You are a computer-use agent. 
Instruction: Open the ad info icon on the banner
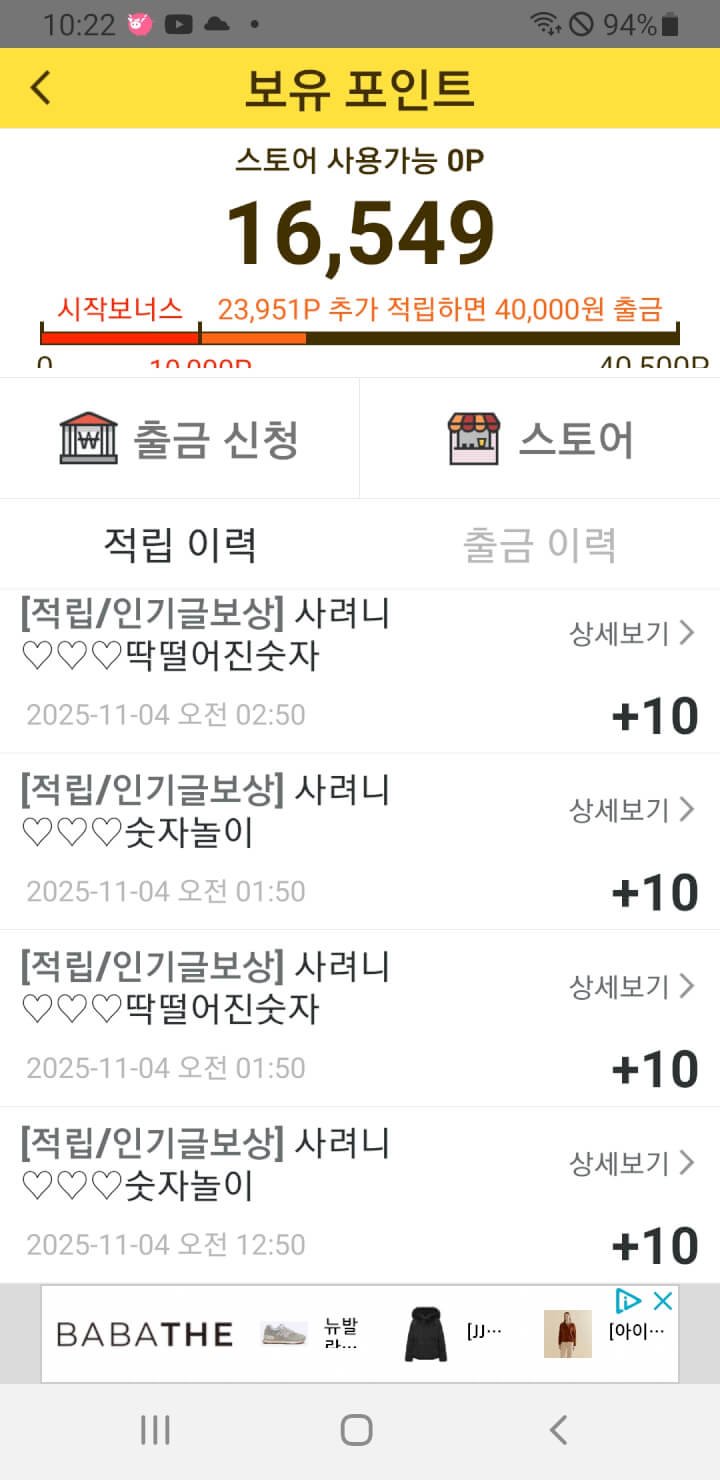click(628, 1301)
